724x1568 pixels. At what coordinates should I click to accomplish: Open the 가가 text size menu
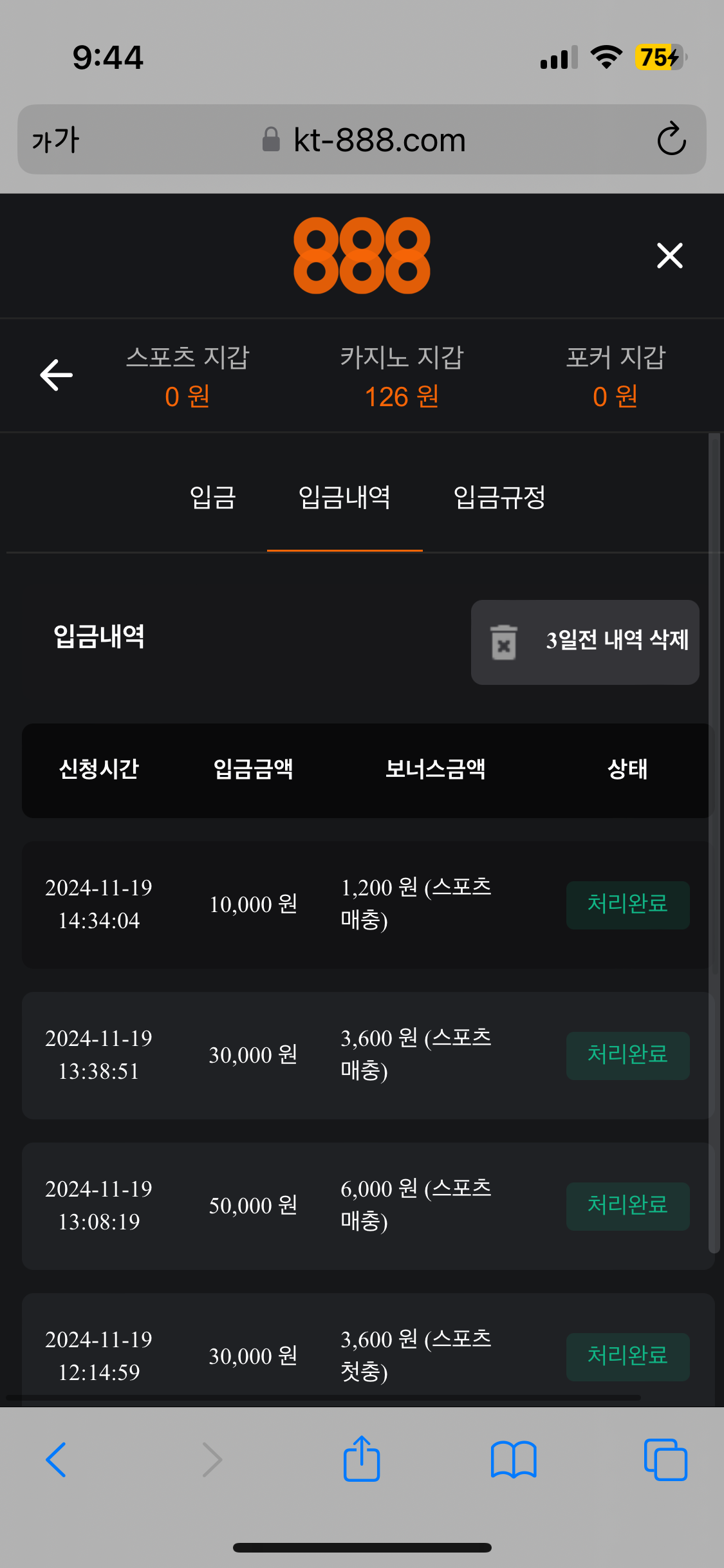point(55,140)
